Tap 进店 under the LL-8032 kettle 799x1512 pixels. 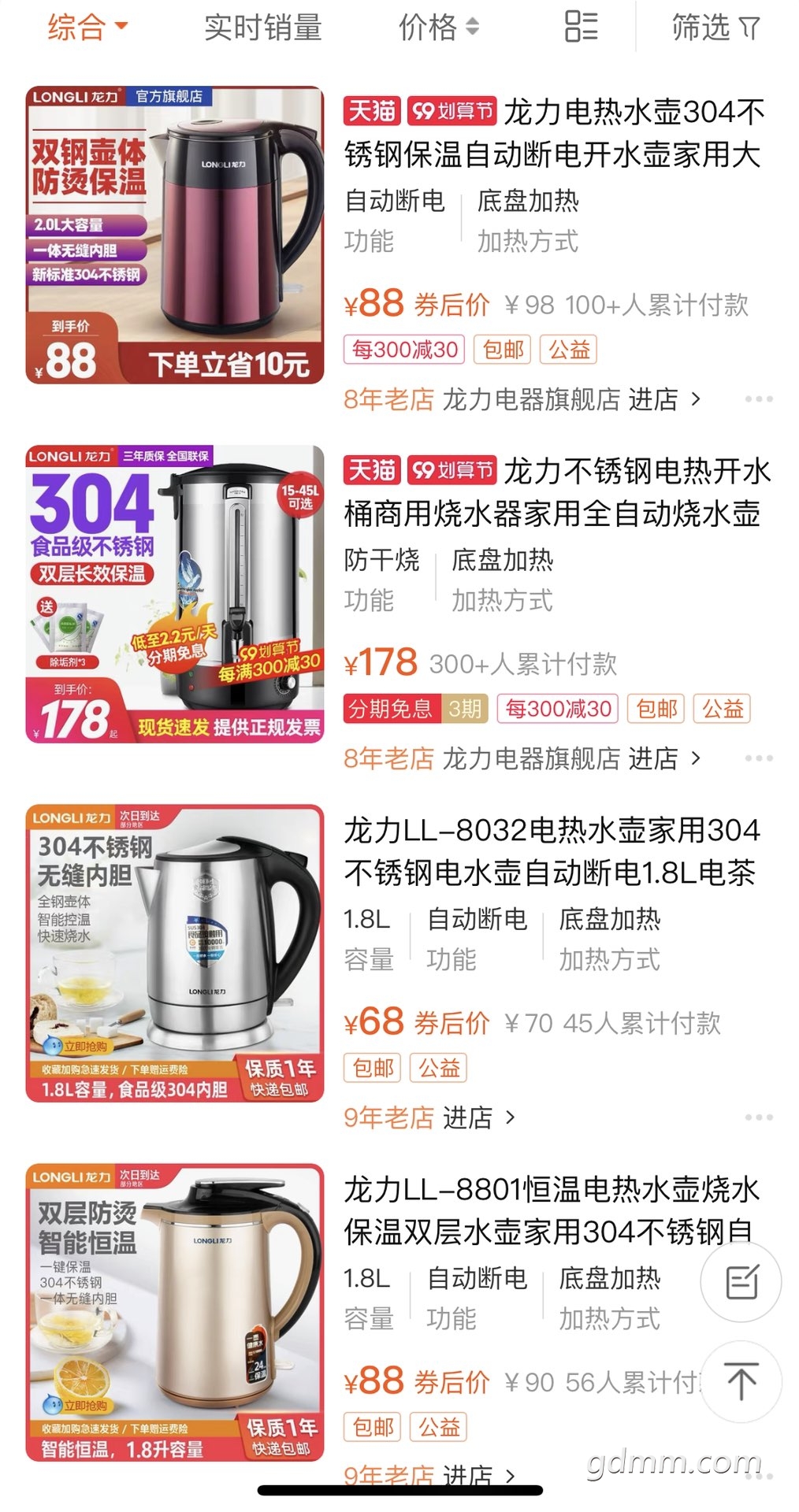478,1117
